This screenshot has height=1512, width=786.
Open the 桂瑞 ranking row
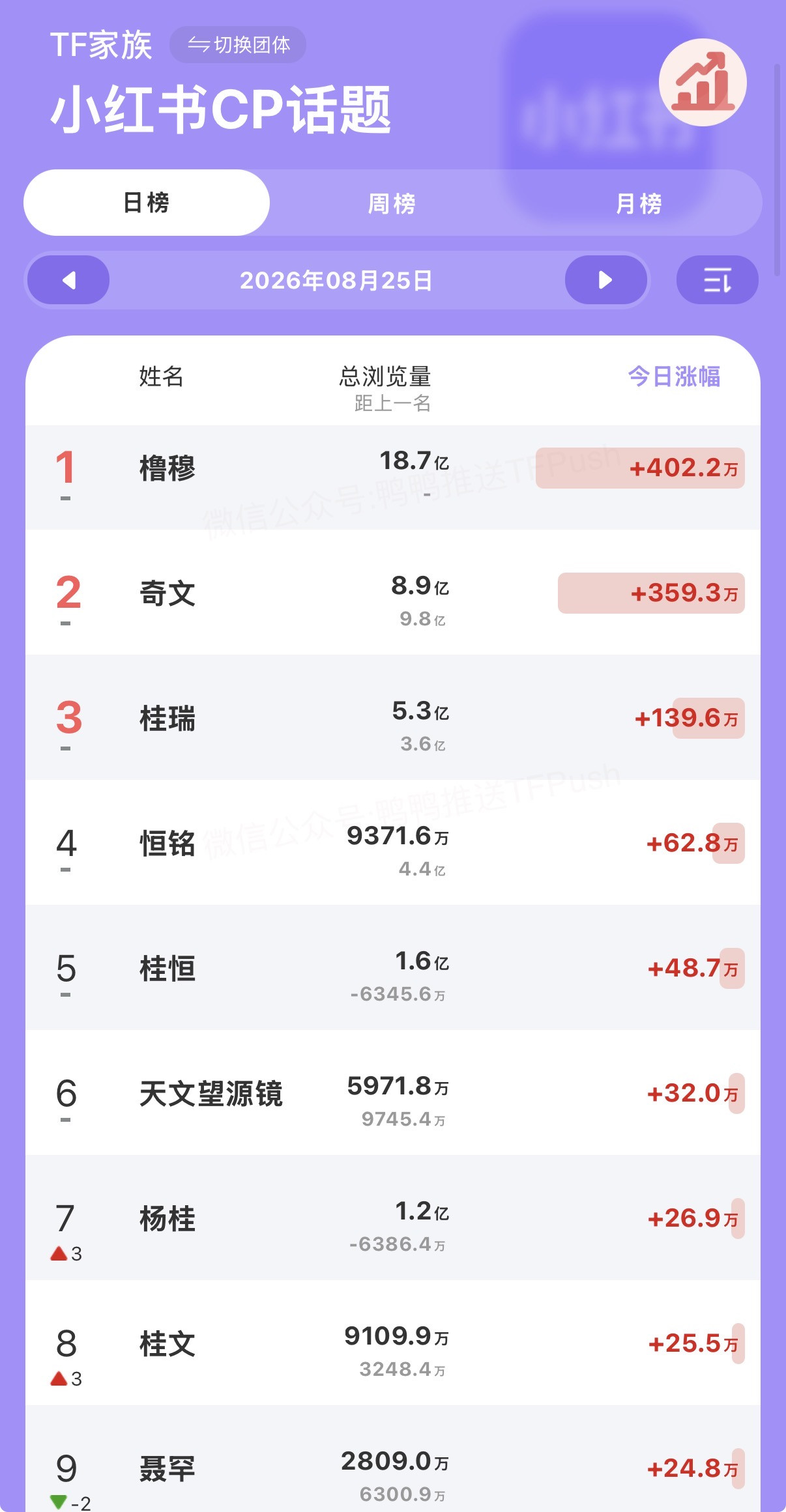[393, 717]
